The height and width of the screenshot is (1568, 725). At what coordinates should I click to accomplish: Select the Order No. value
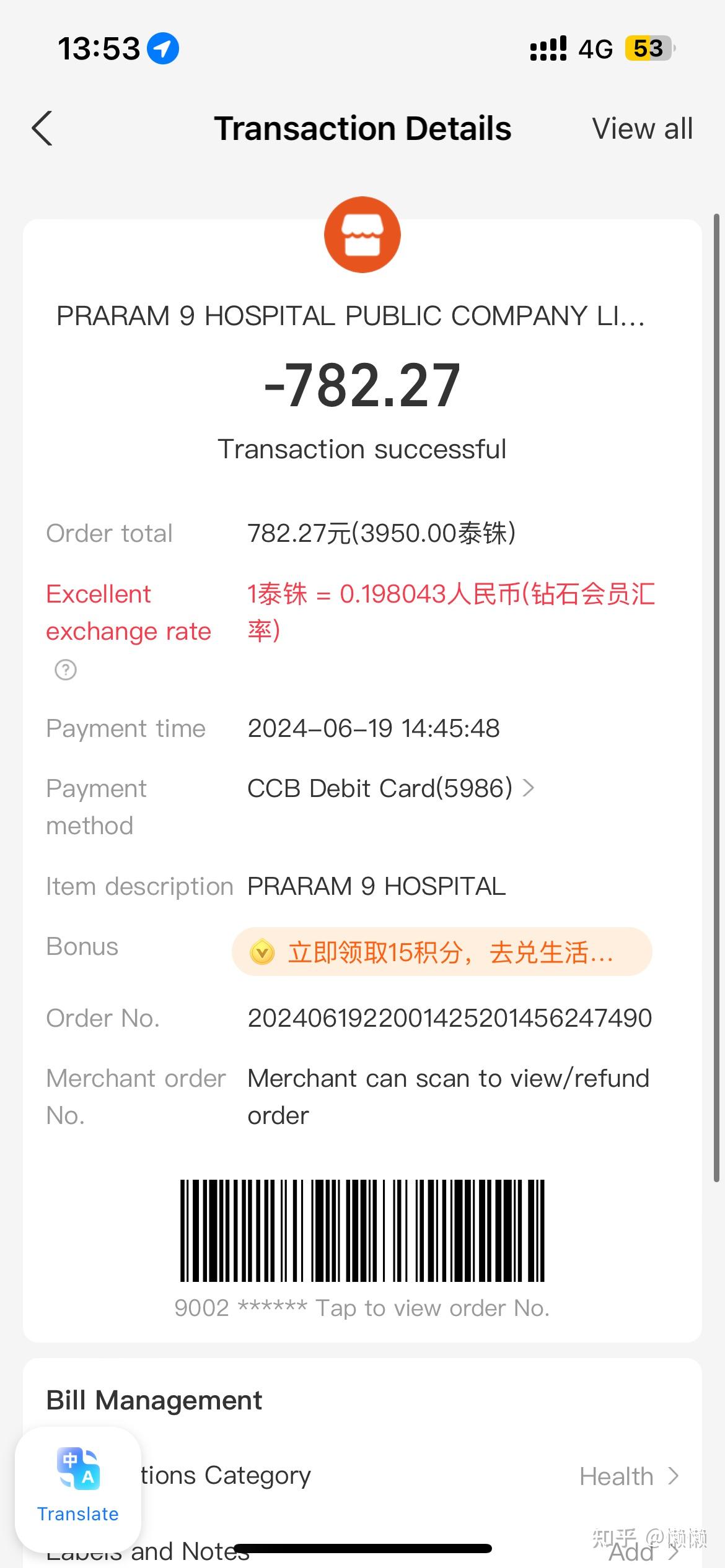tap(449, 1017)
